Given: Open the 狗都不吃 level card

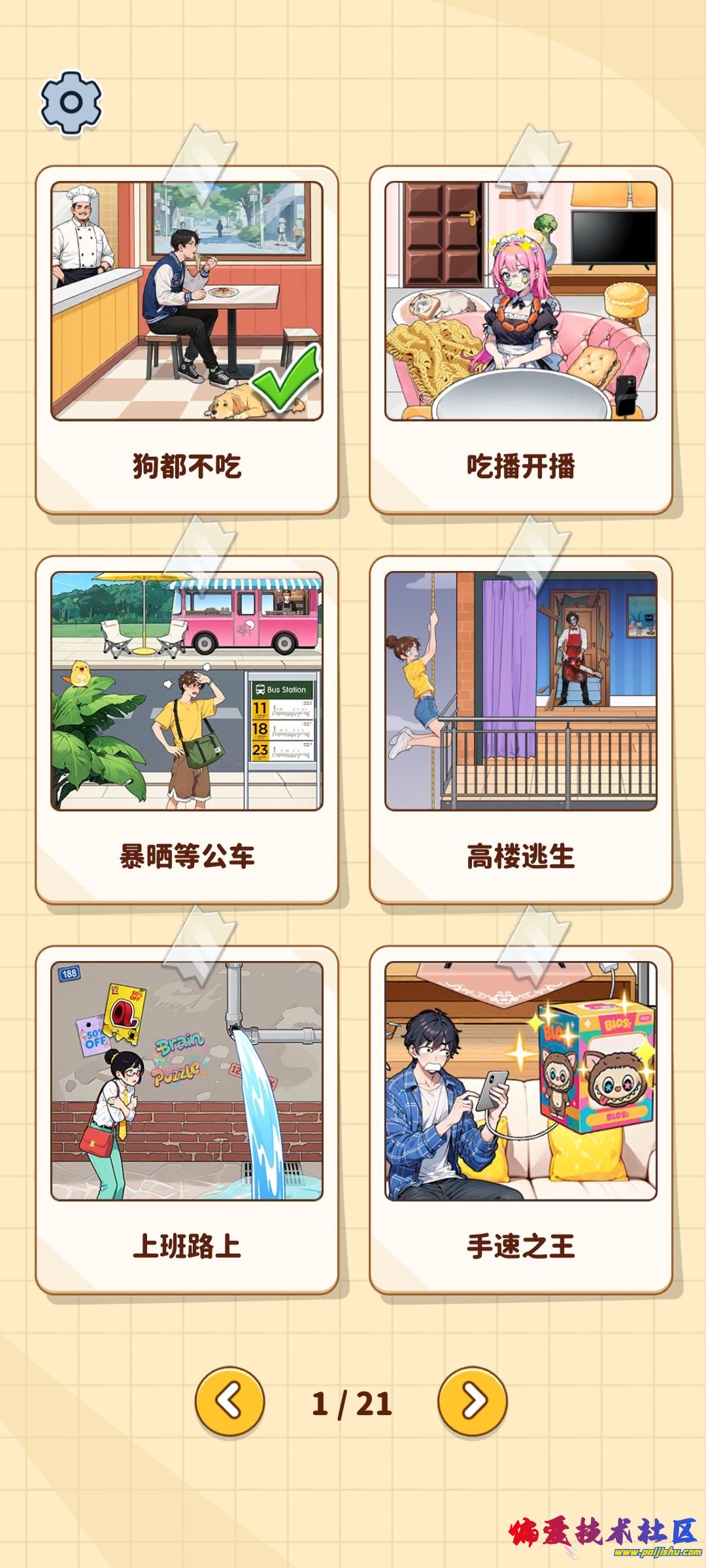Looking at the screenshot, I should click(187, 340).
